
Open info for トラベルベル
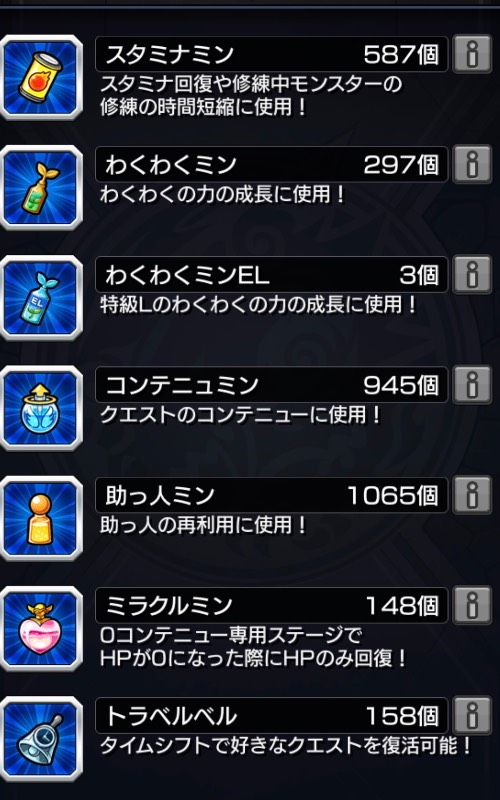click(472, 715)
